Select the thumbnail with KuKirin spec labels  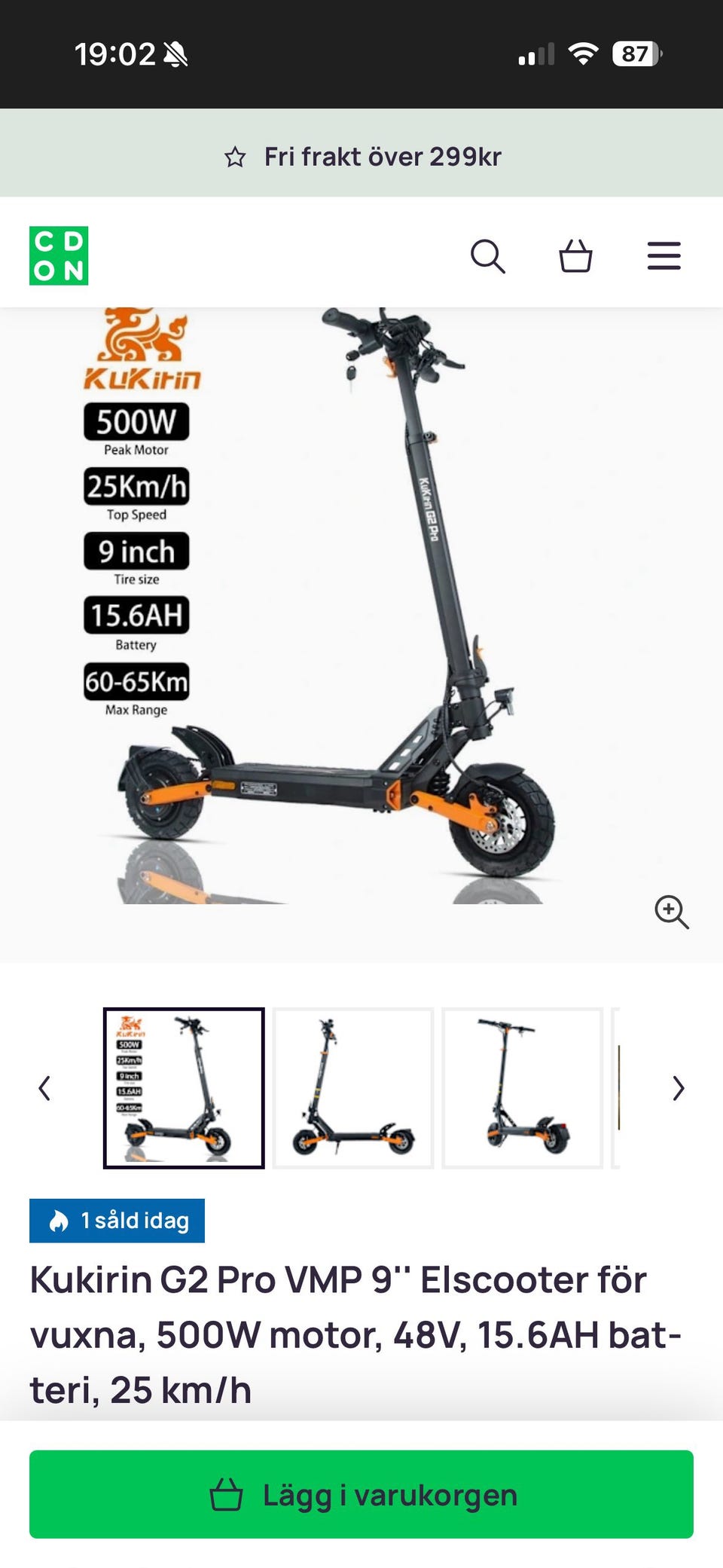(184, 1088)
